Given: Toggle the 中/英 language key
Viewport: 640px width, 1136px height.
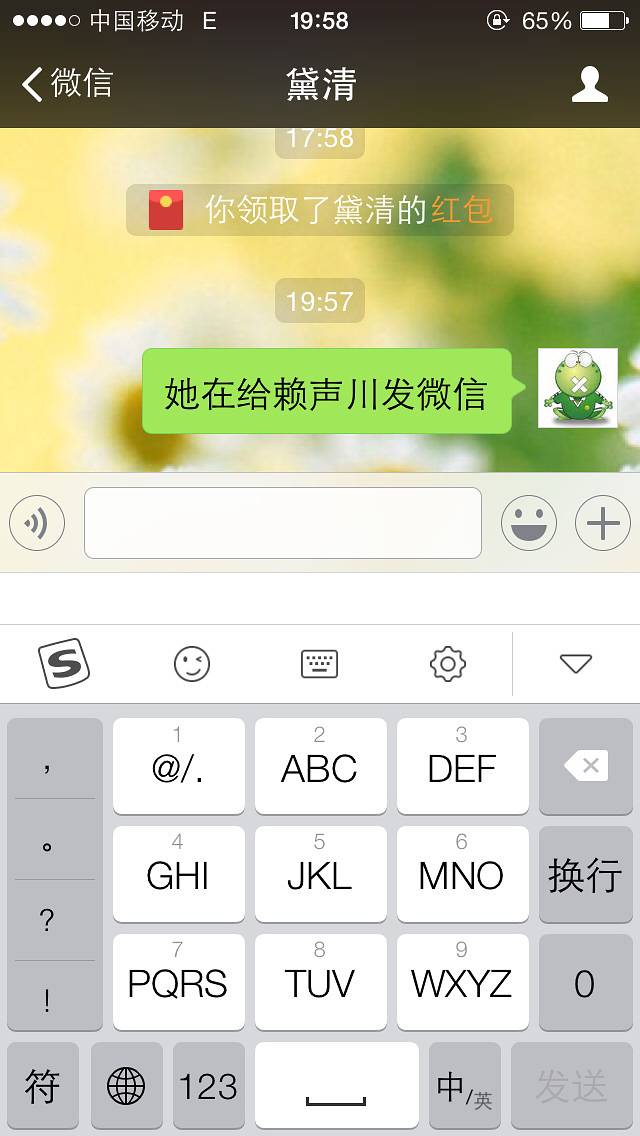Looking at the screenshot, I should (x=464, y=1086).
